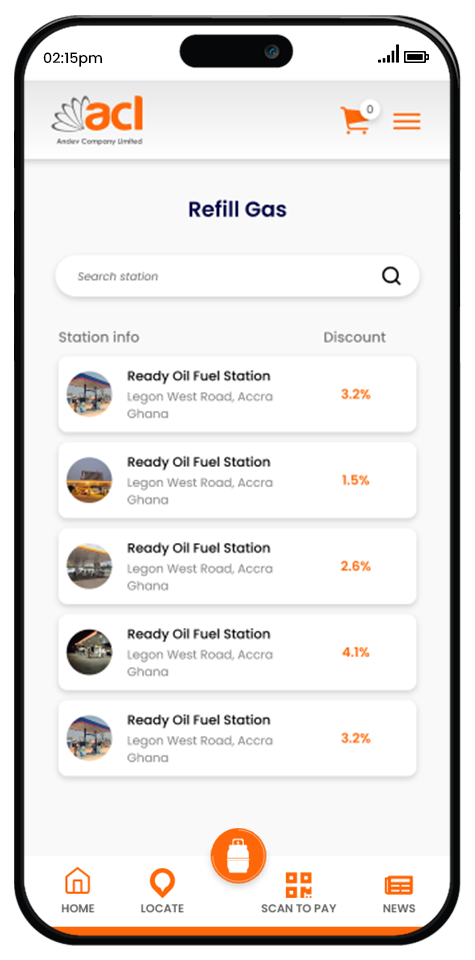Open Scan to Pay
Viewport: 475px width, 960px height.
pyautogui.click(x=299, y=893)
